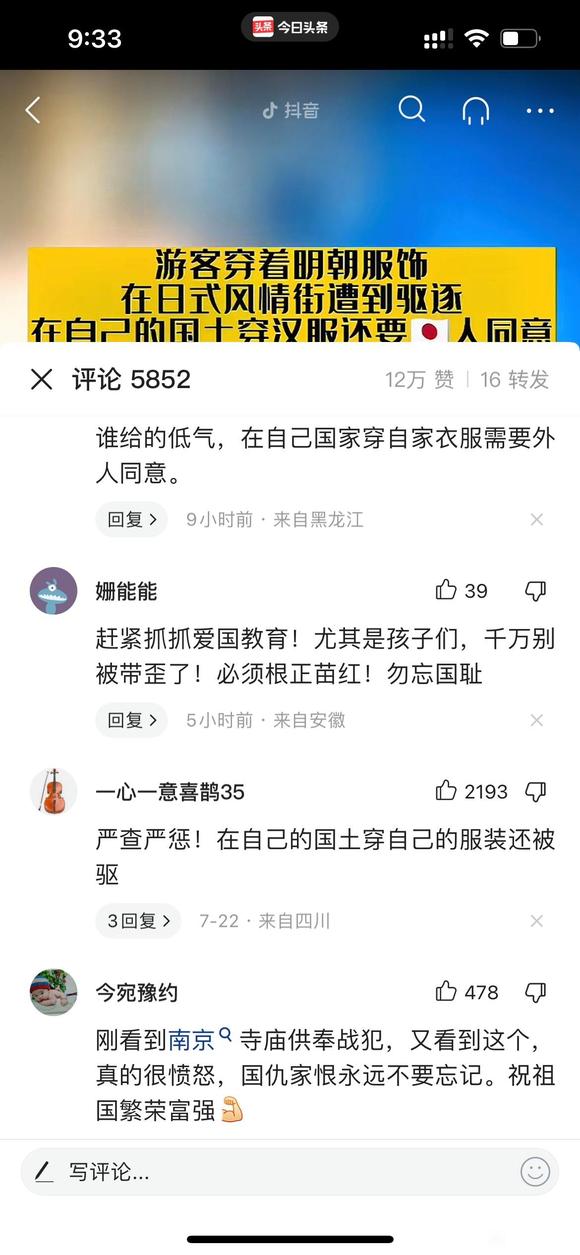Expand 3 replies under 一心一意喜鹊35
The width and height of the screenshot is (580, 1255).
[138, 921]
